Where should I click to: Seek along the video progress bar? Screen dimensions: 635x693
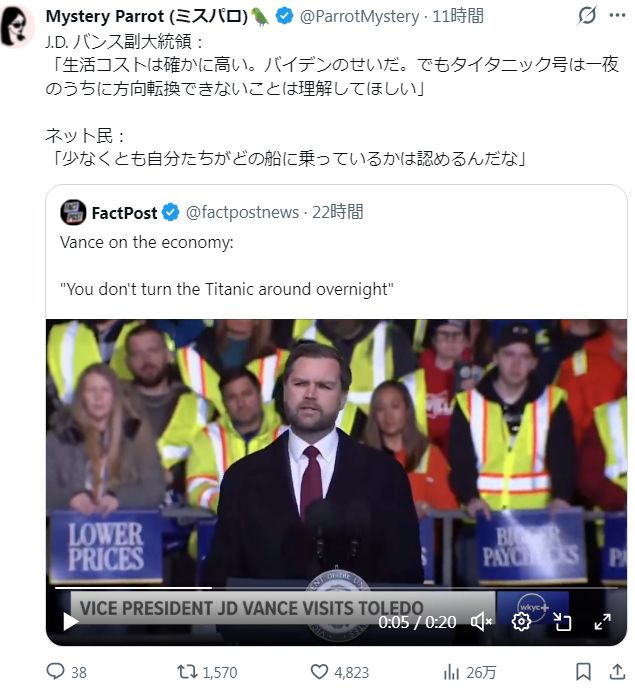tap(336, 588)
